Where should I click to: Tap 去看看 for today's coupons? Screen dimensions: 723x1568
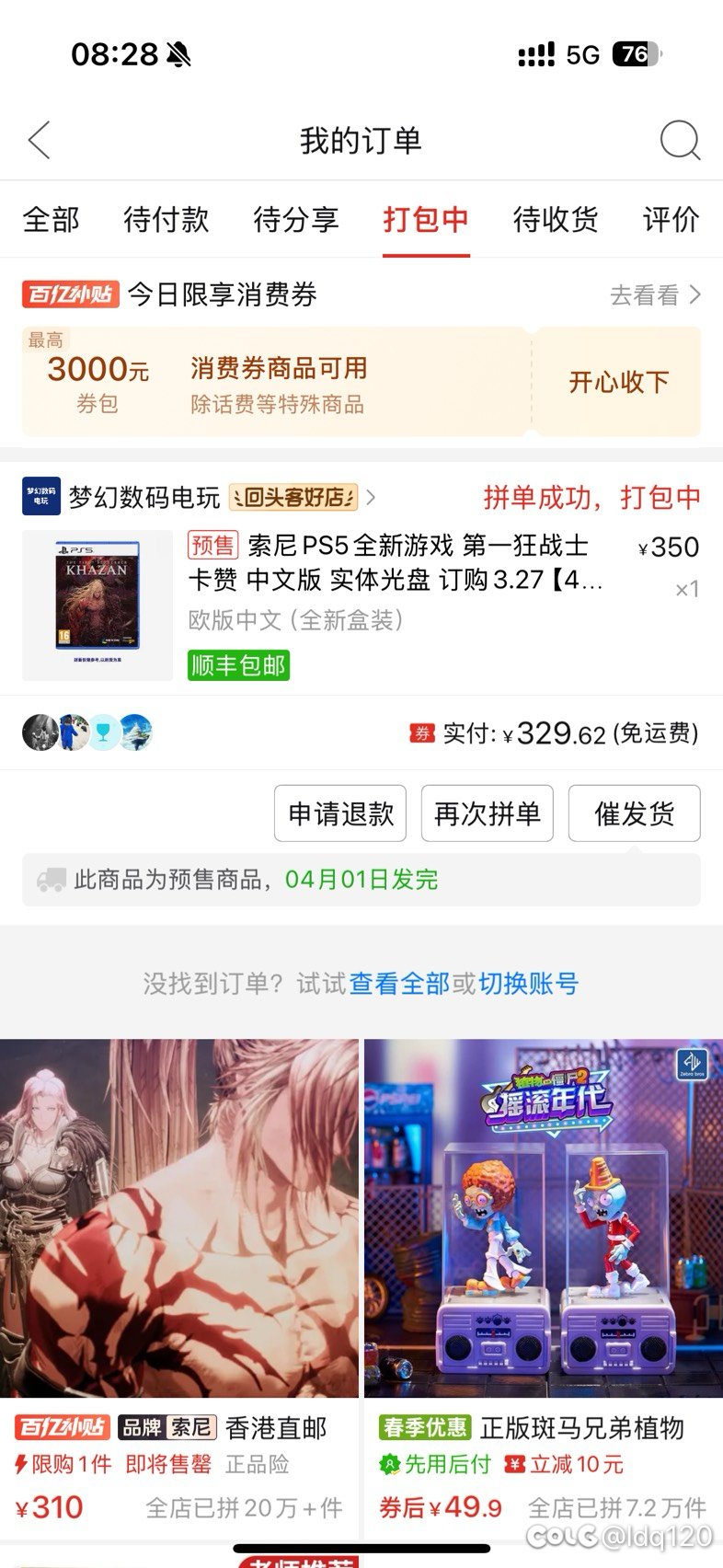click(655, 295)
